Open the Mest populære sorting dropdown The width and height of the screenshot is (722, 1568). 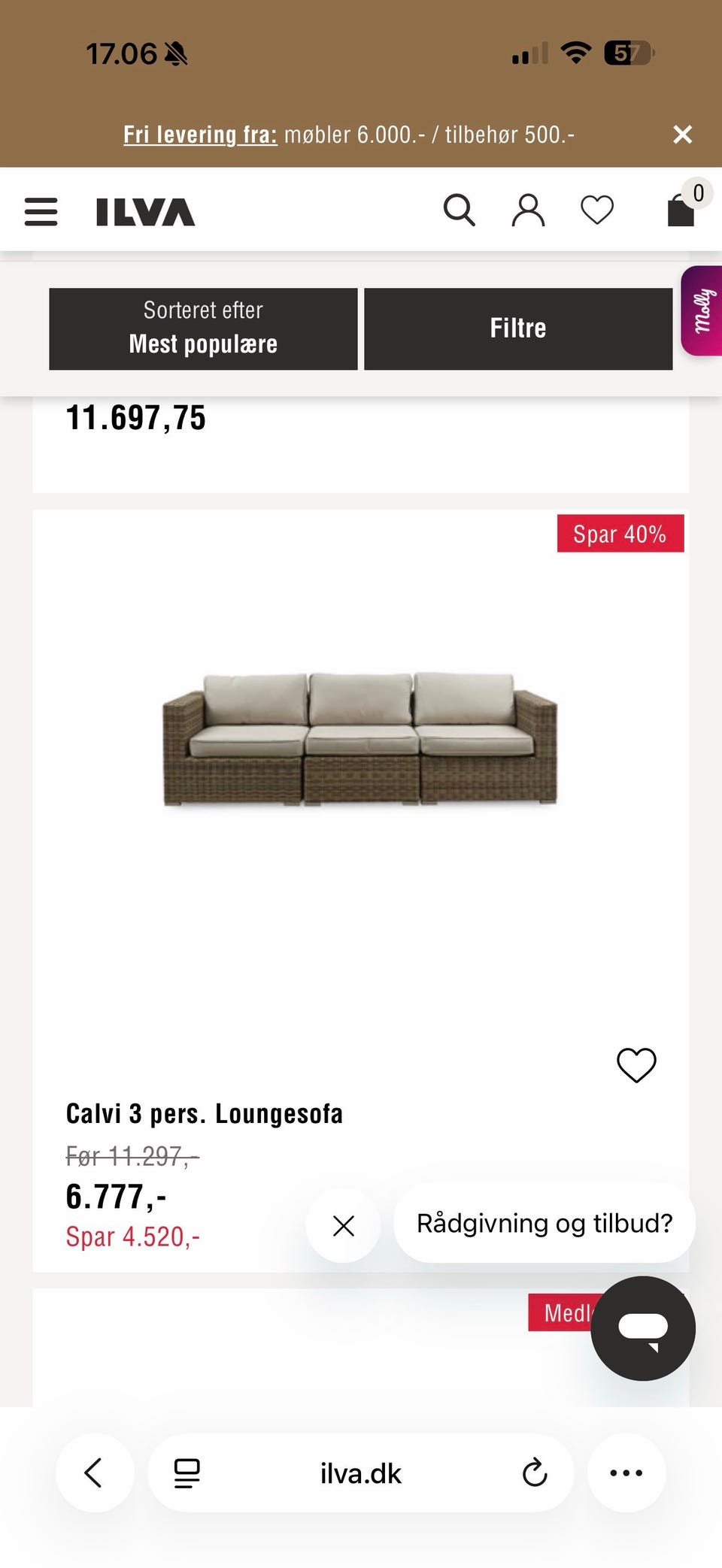(202, 328)
